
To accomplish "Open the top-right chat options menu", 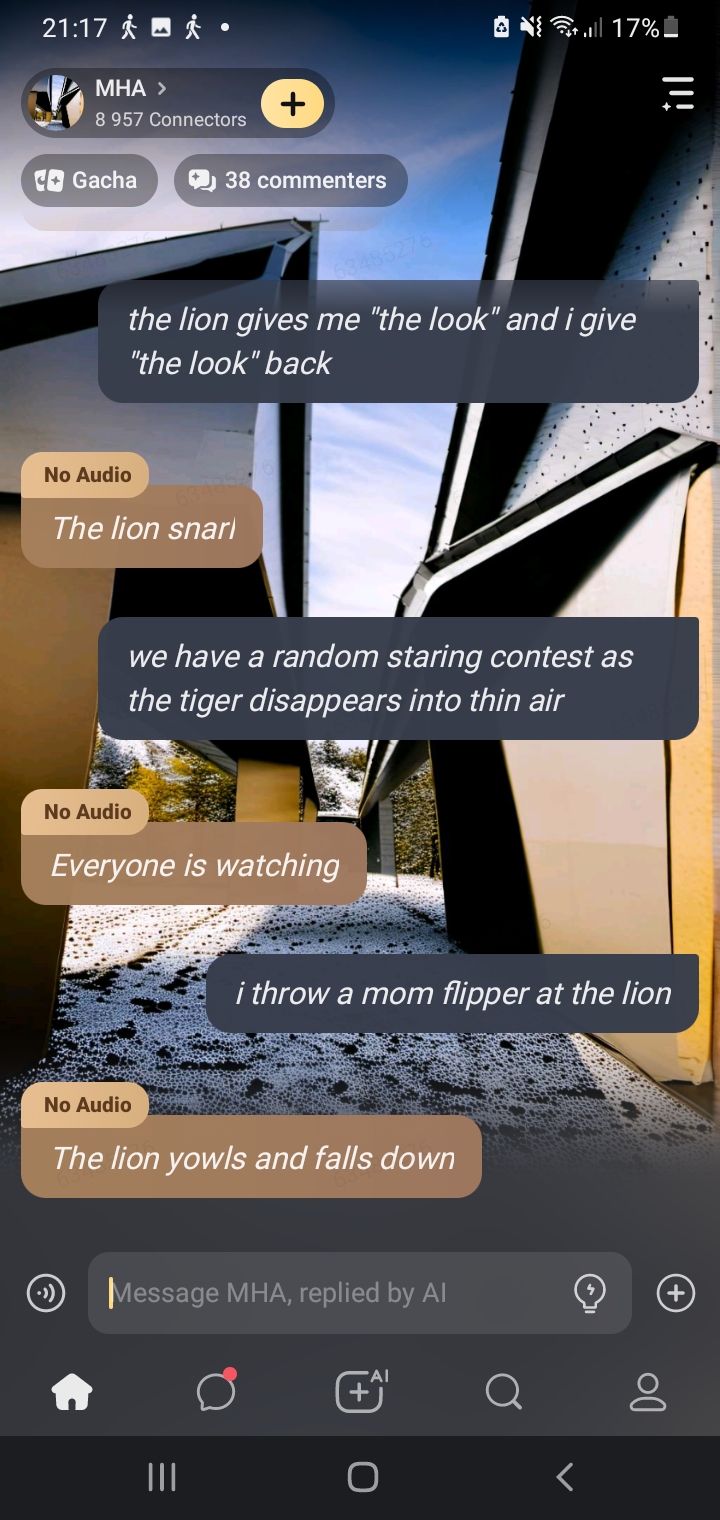I will click(x=678, y=93).
